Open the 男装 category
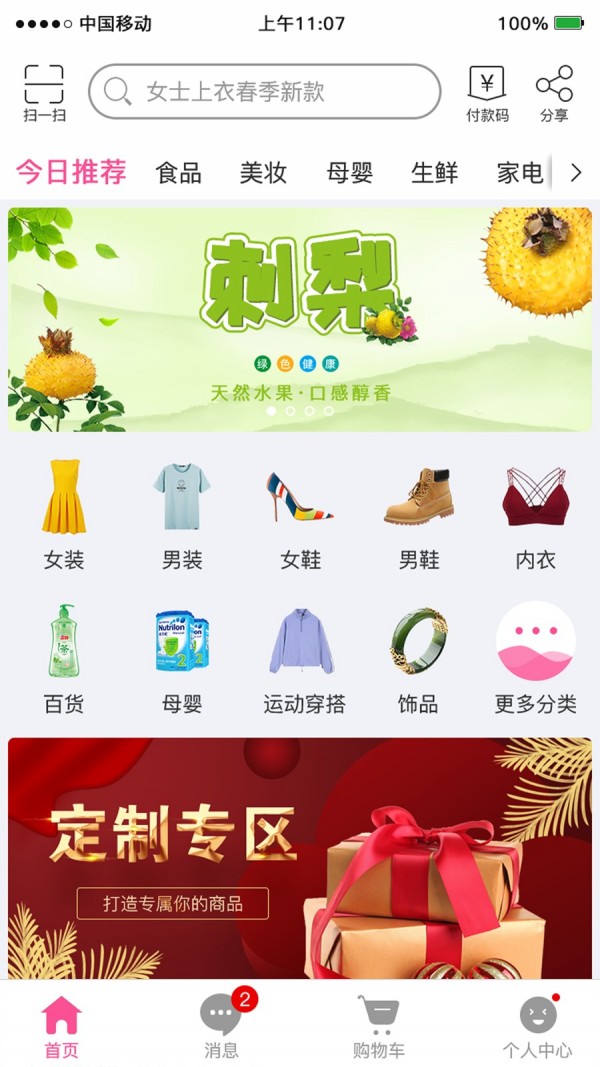 click(182, 514)
